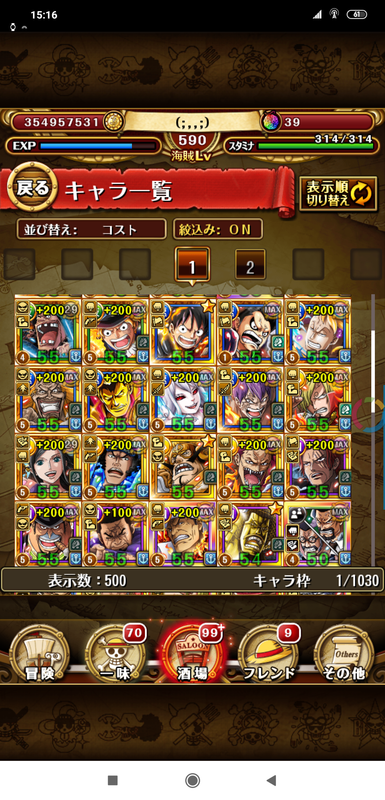Select the golden statue character rated 5.4
The height and width of the screenshot is (800, 385).
click(x=250, y=534)
